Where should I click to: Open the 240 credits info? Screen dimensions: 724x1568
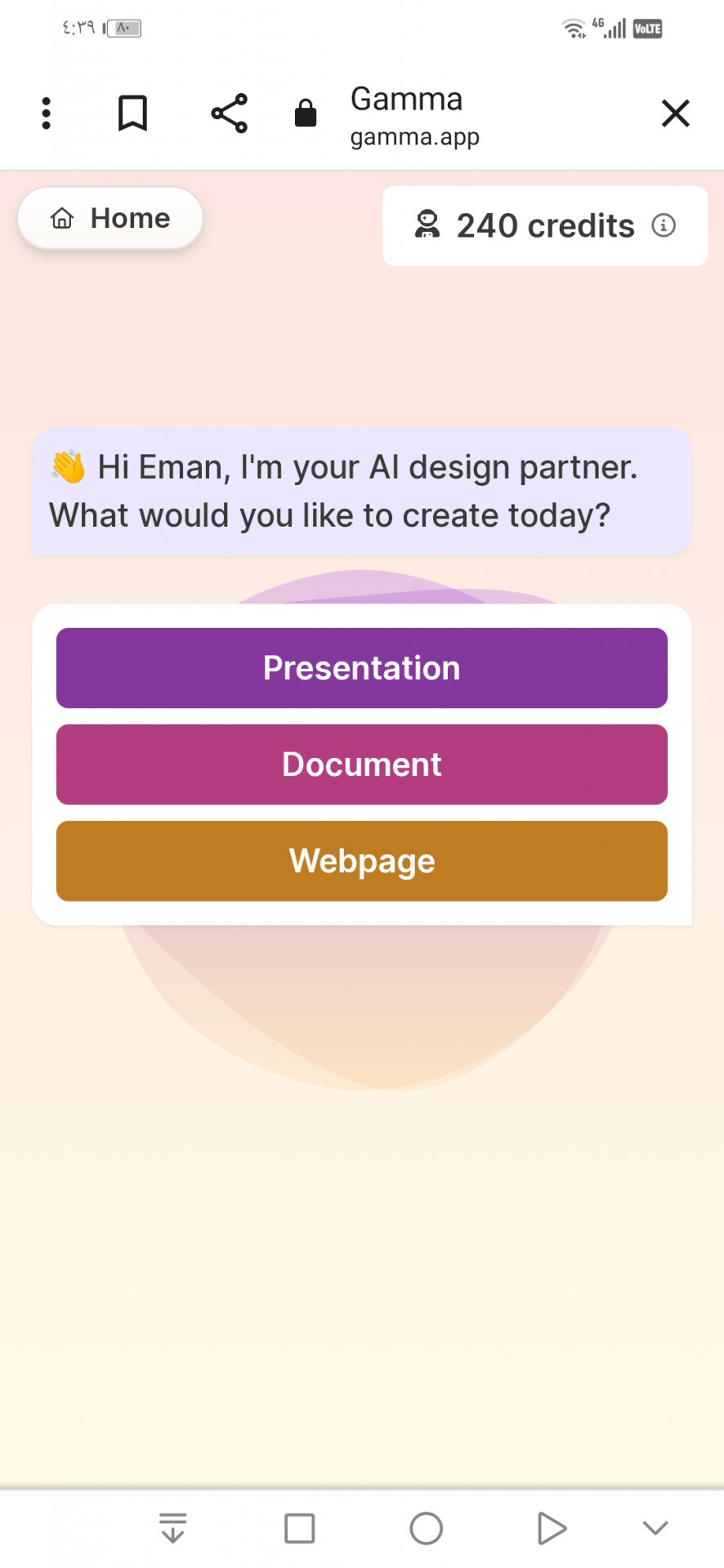tap(545, 225)
